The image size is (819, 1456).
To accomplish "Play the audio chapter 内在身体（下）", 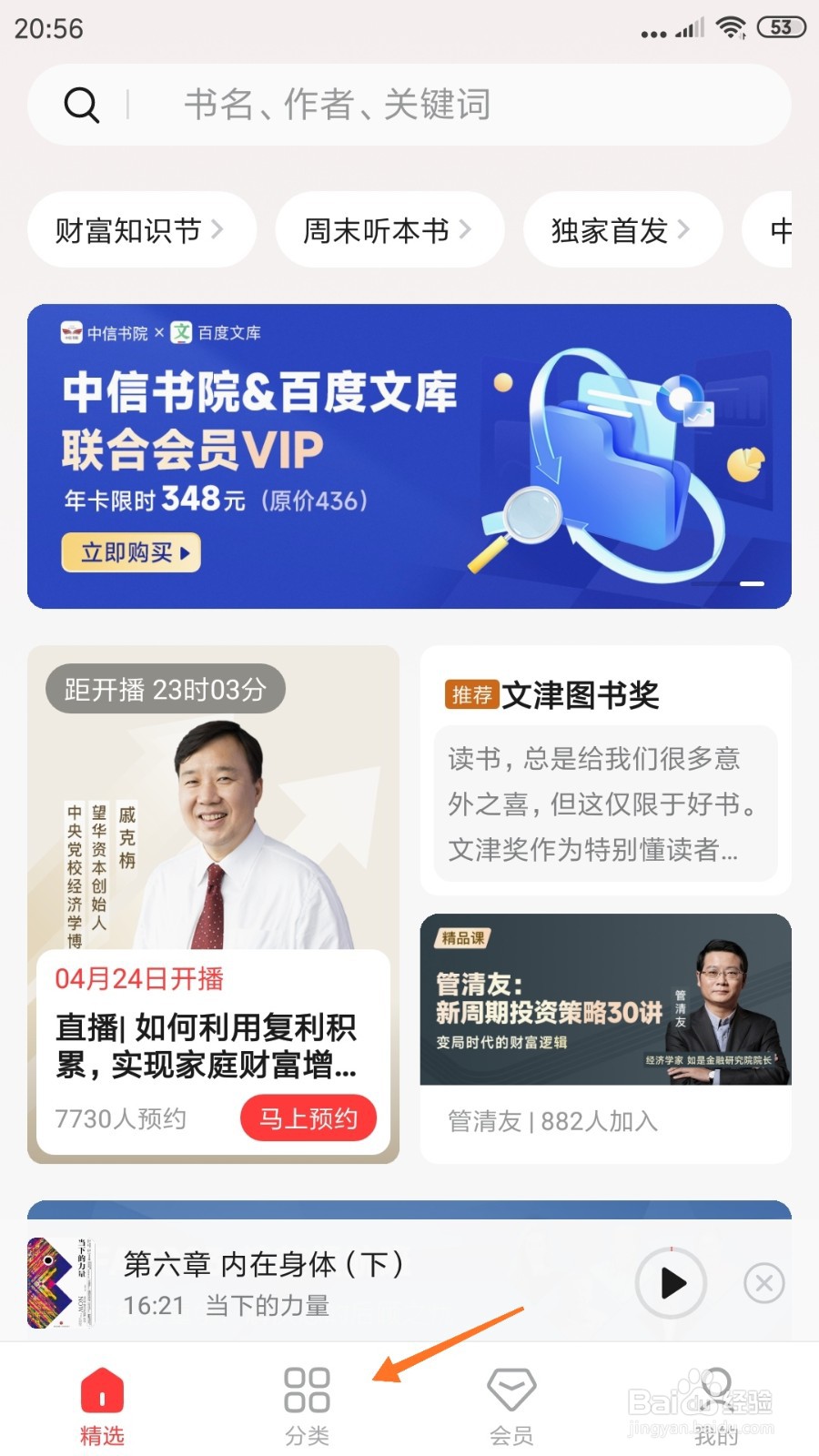I will tap(671, 1283).
